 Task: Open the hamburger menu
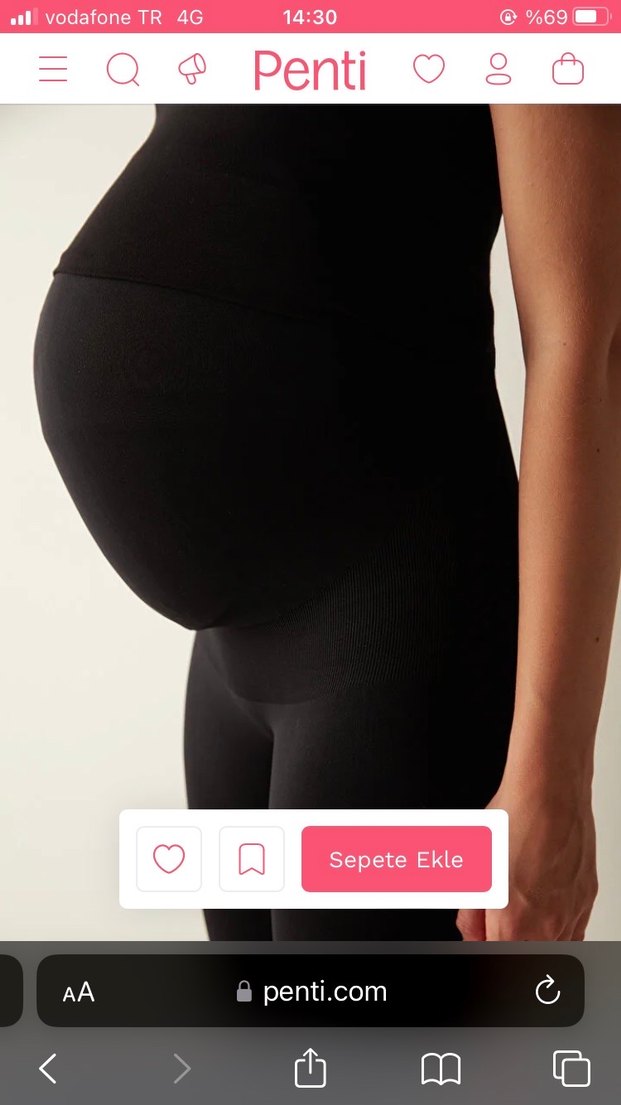click(x=53, y=69)
